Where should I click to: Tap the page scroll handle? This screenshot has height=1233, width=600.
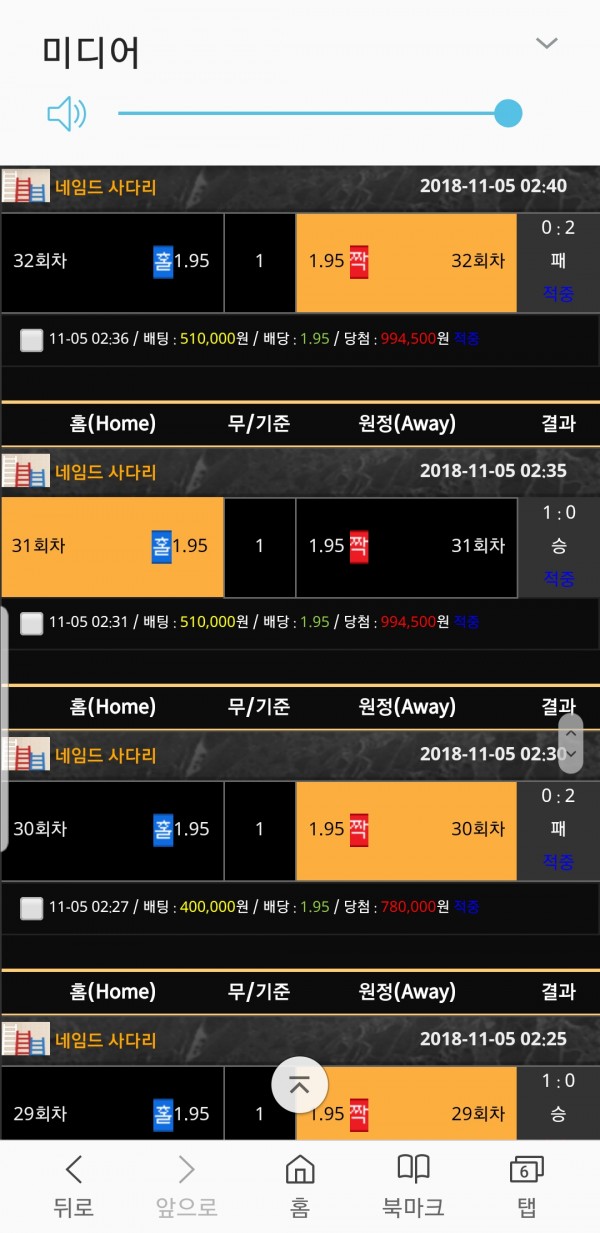pyautogui.click(x=570, y=743)
